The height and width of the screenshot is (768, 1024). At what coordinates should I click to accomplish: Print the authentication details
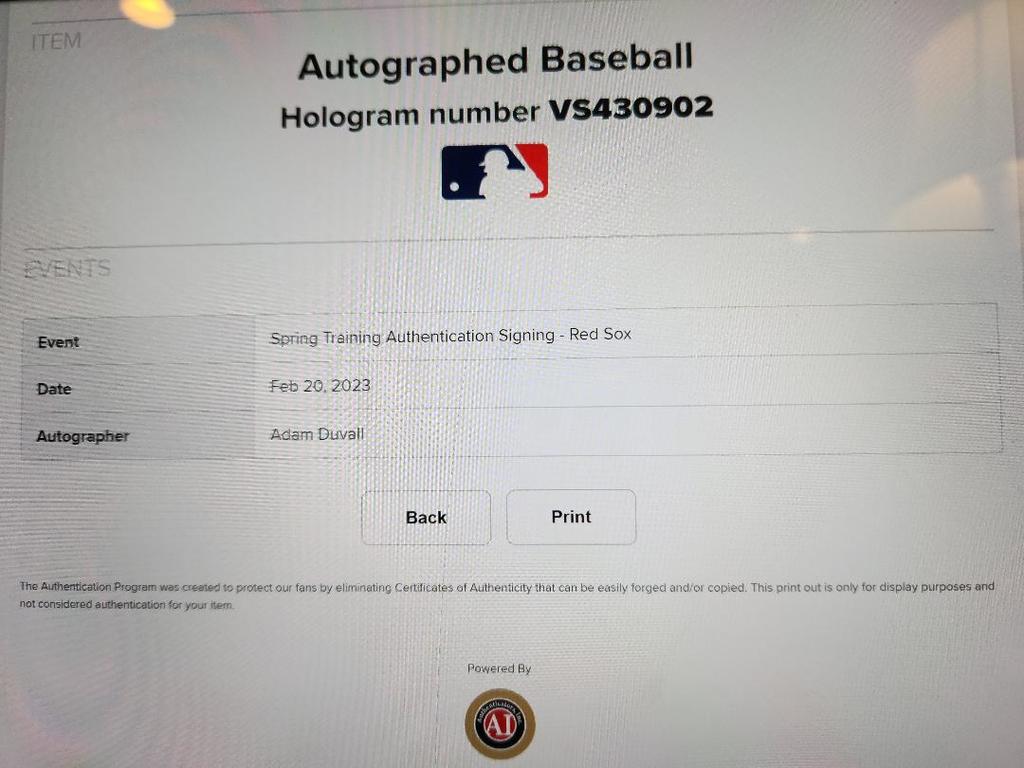[x=571, y=517]
